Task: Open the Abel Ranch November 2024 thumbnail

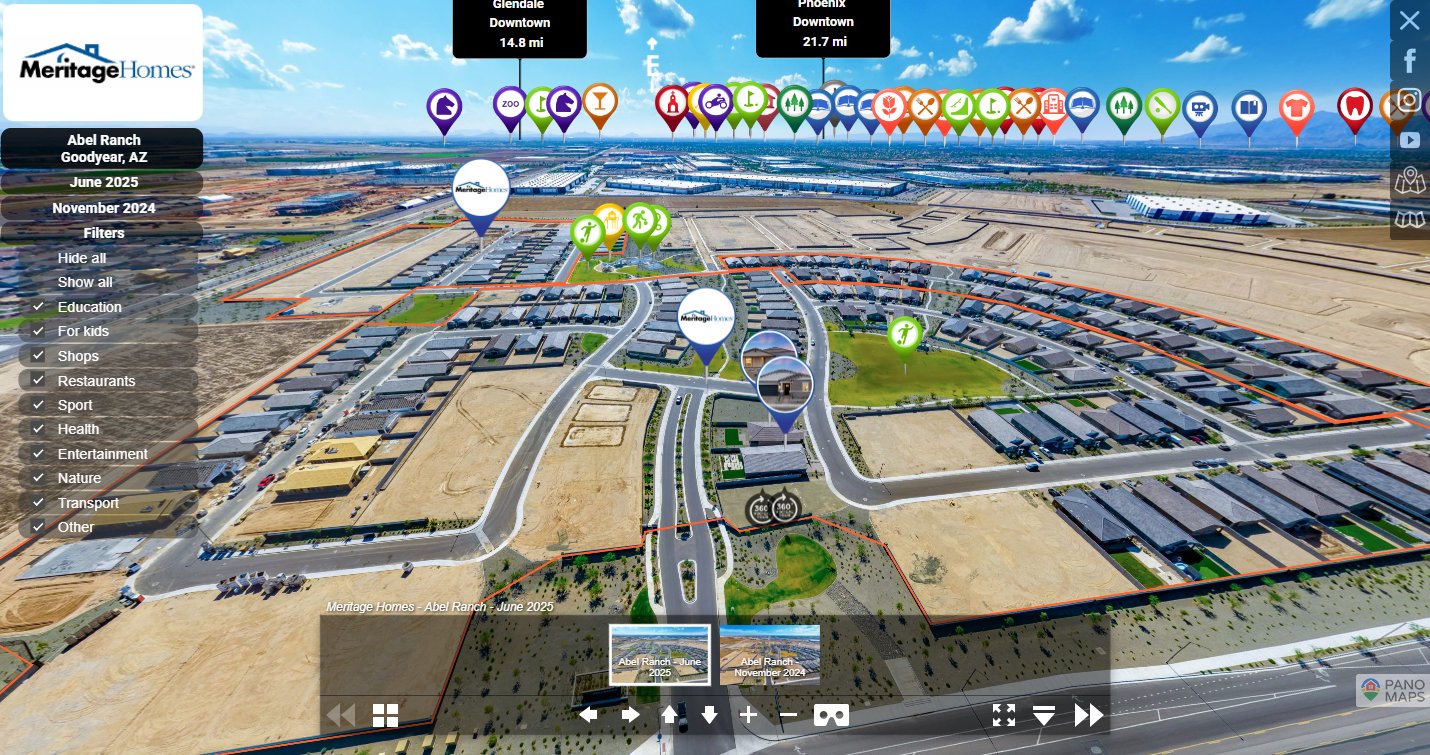Action: pos(769,654)
